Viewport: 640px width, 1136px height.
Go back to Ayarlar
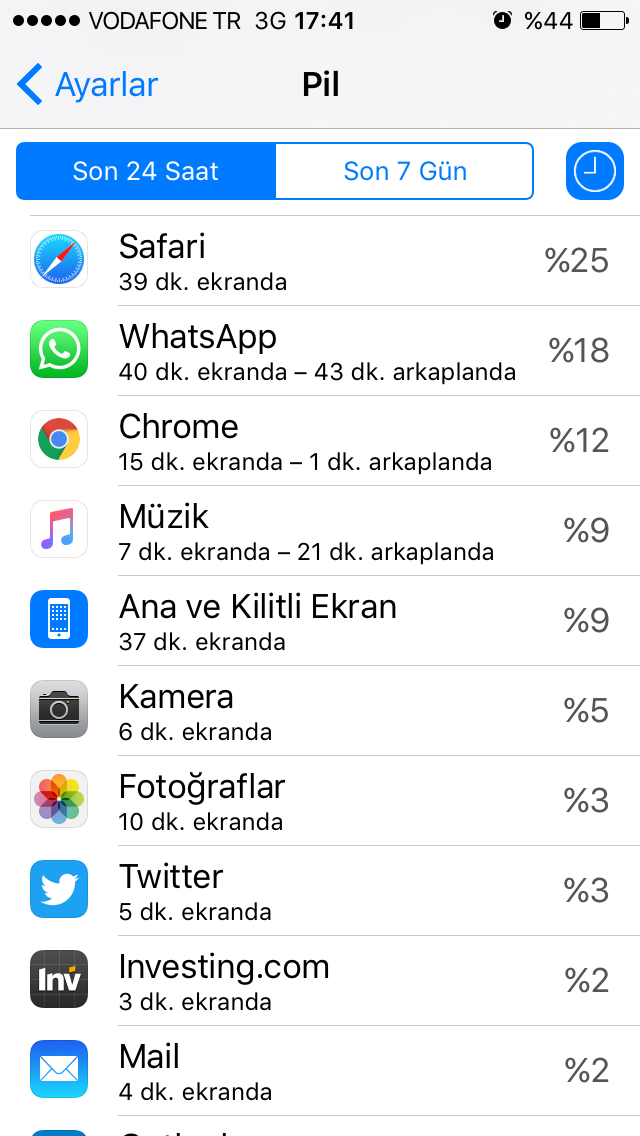point(88,85)
